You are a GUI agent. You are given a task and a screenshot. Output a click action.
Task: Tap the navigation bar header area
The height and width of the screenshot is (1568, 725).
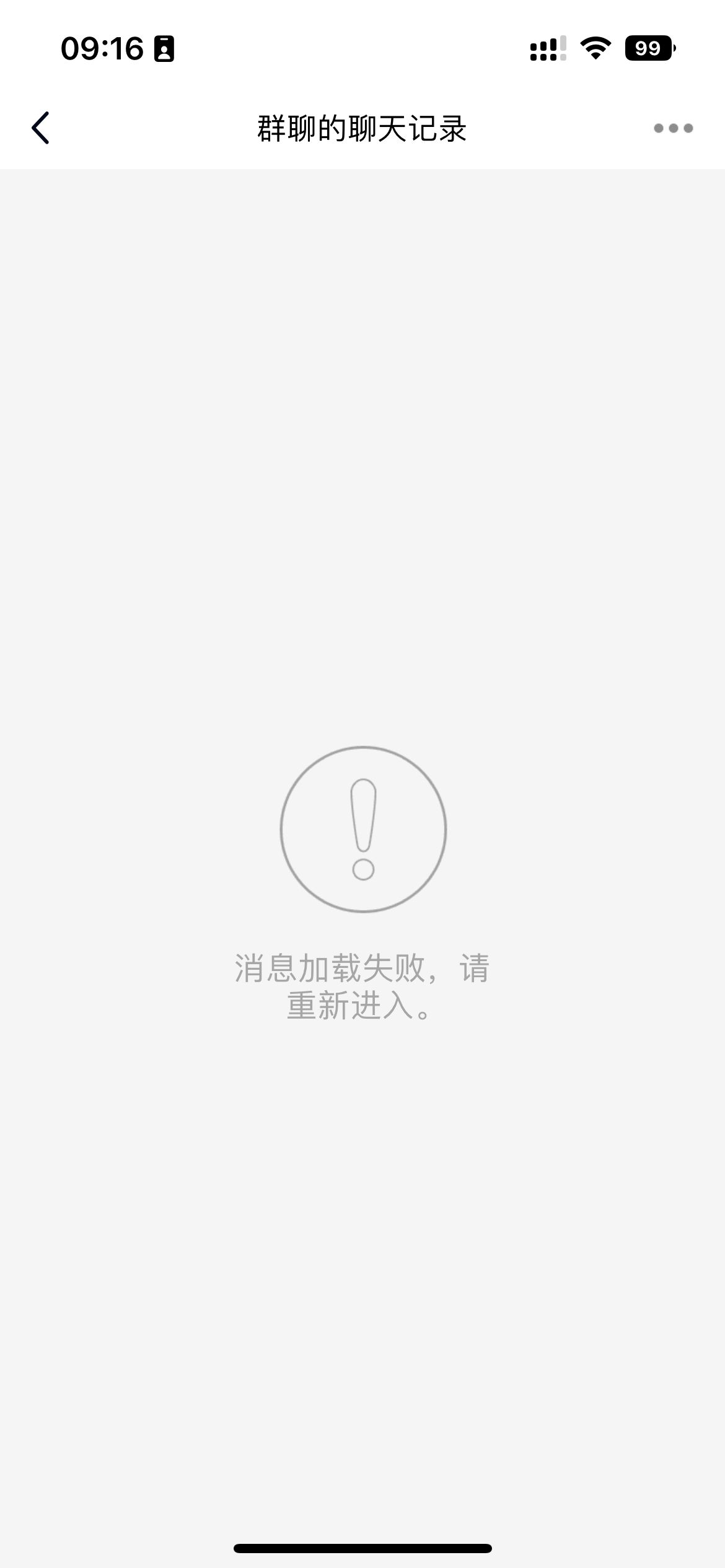point(362,127)
